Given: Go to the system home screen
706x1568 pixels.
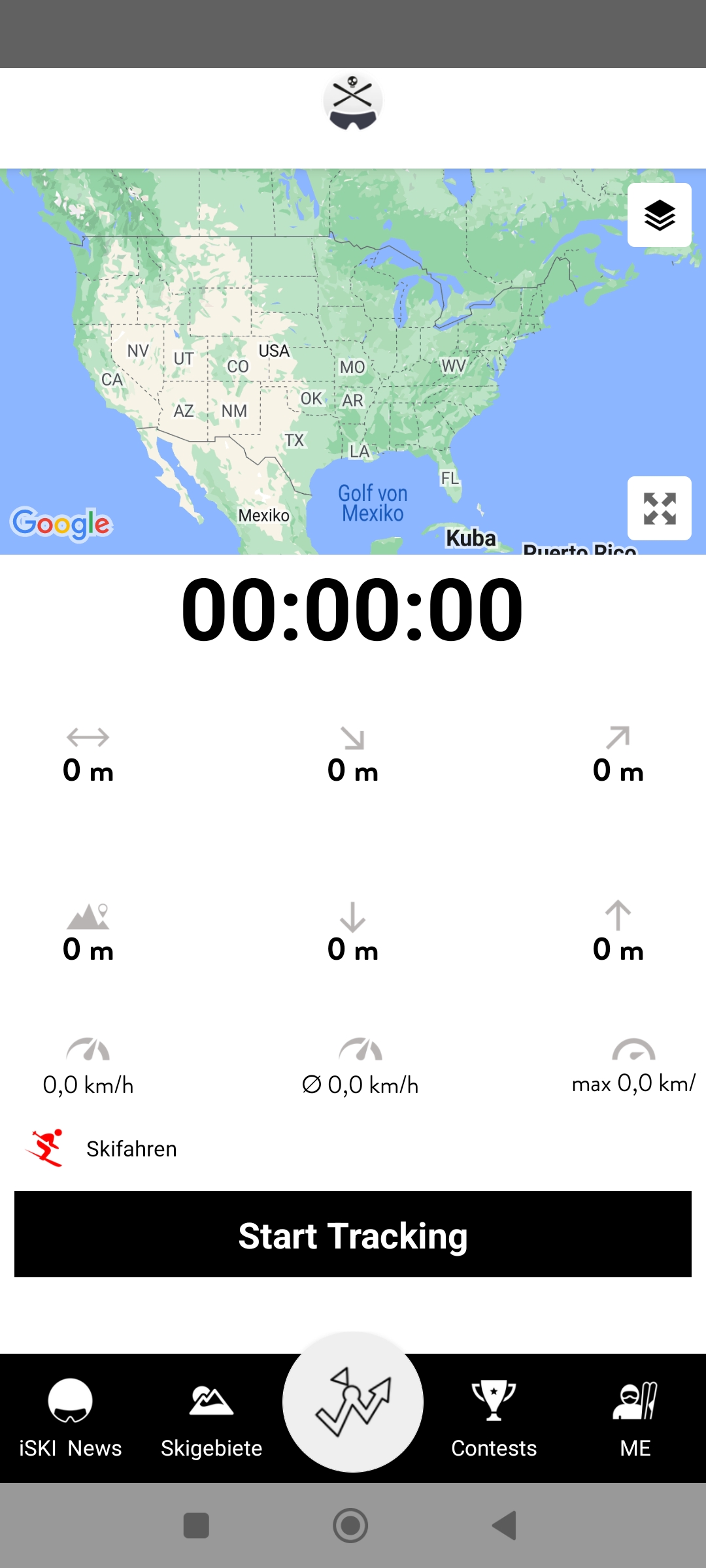Looking at the screenshot, I should [350, 1526].
